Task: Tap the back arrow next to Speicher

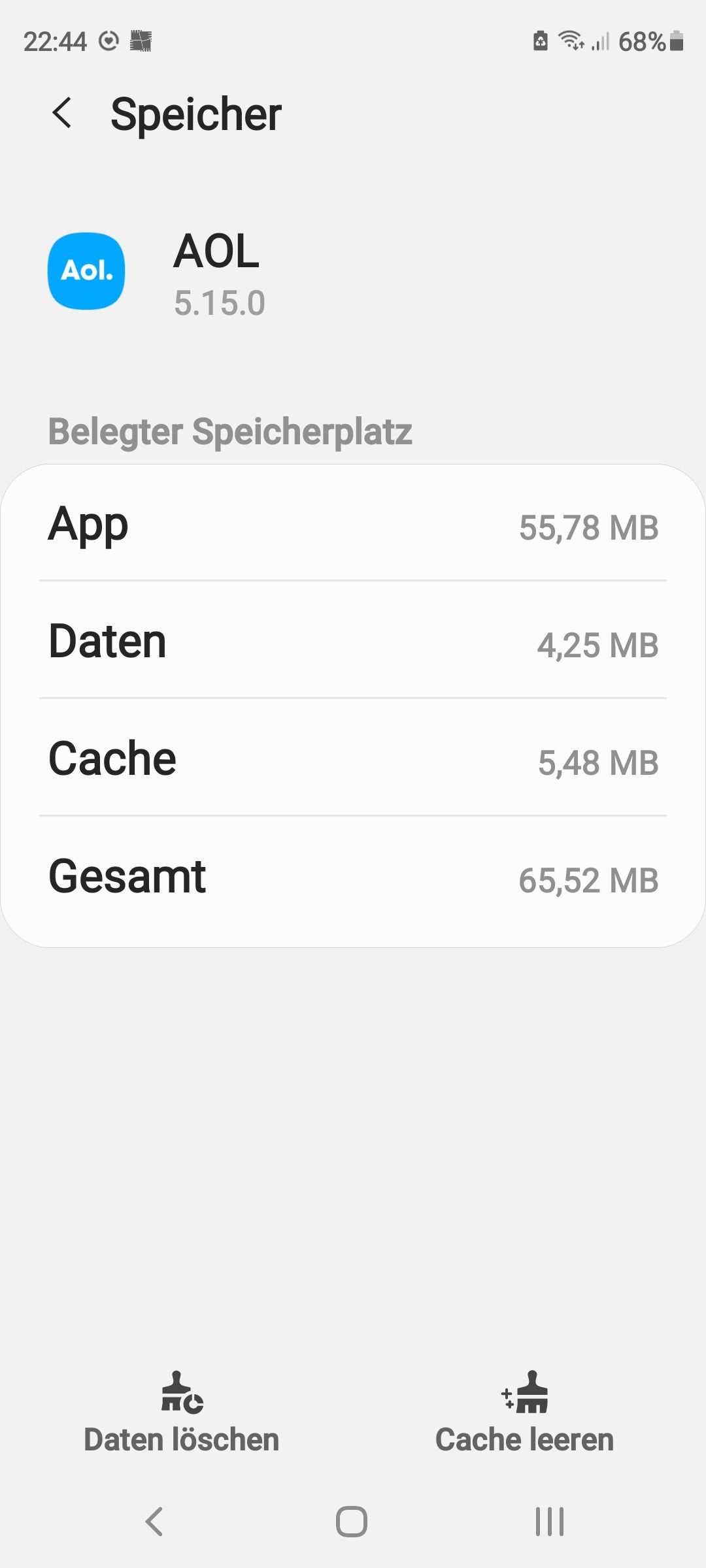Action: coord(63,114)
